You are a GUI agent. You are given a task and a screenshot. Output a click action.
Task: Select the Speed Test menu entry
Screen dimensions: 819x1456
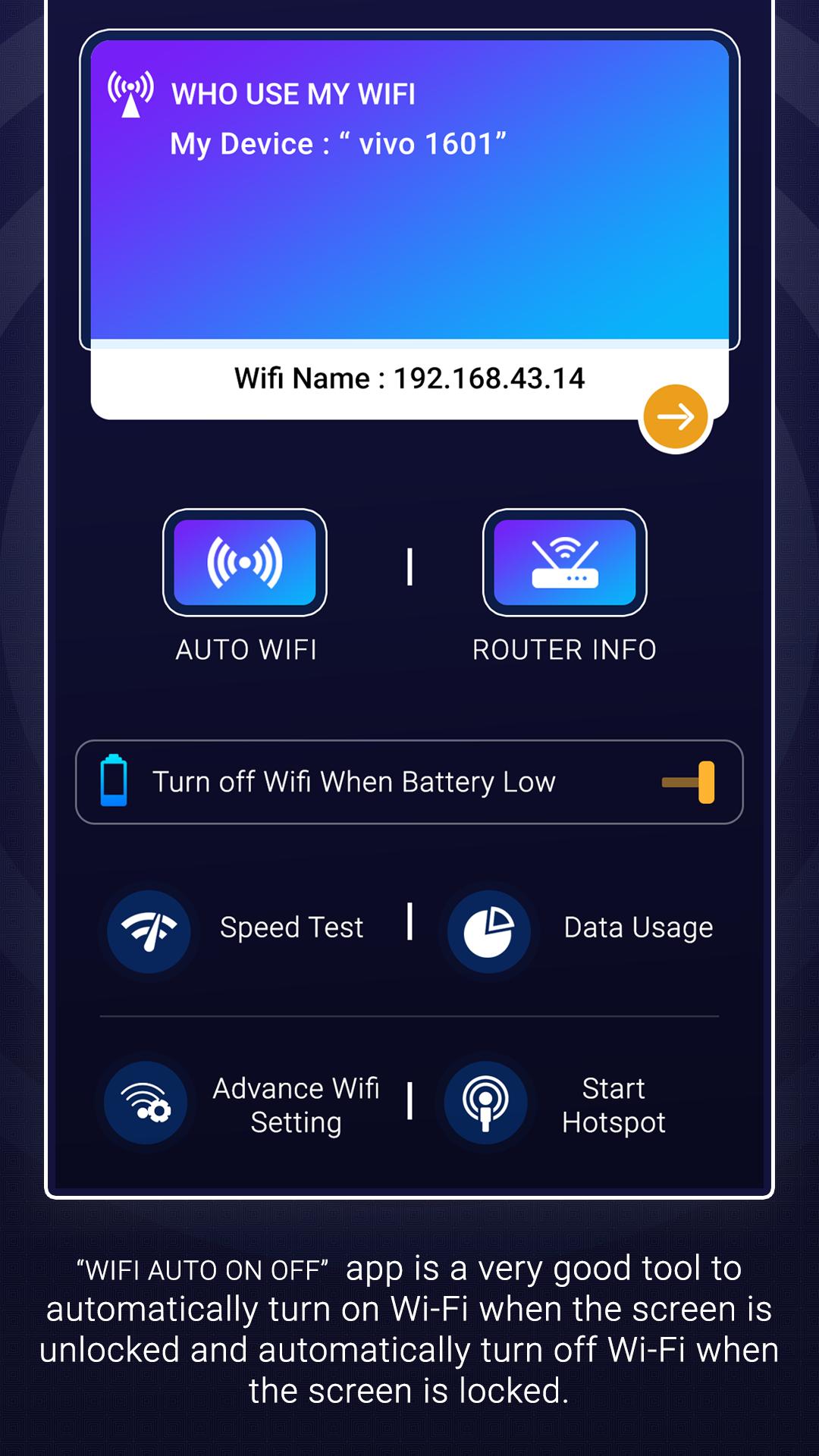coord(290,927)
